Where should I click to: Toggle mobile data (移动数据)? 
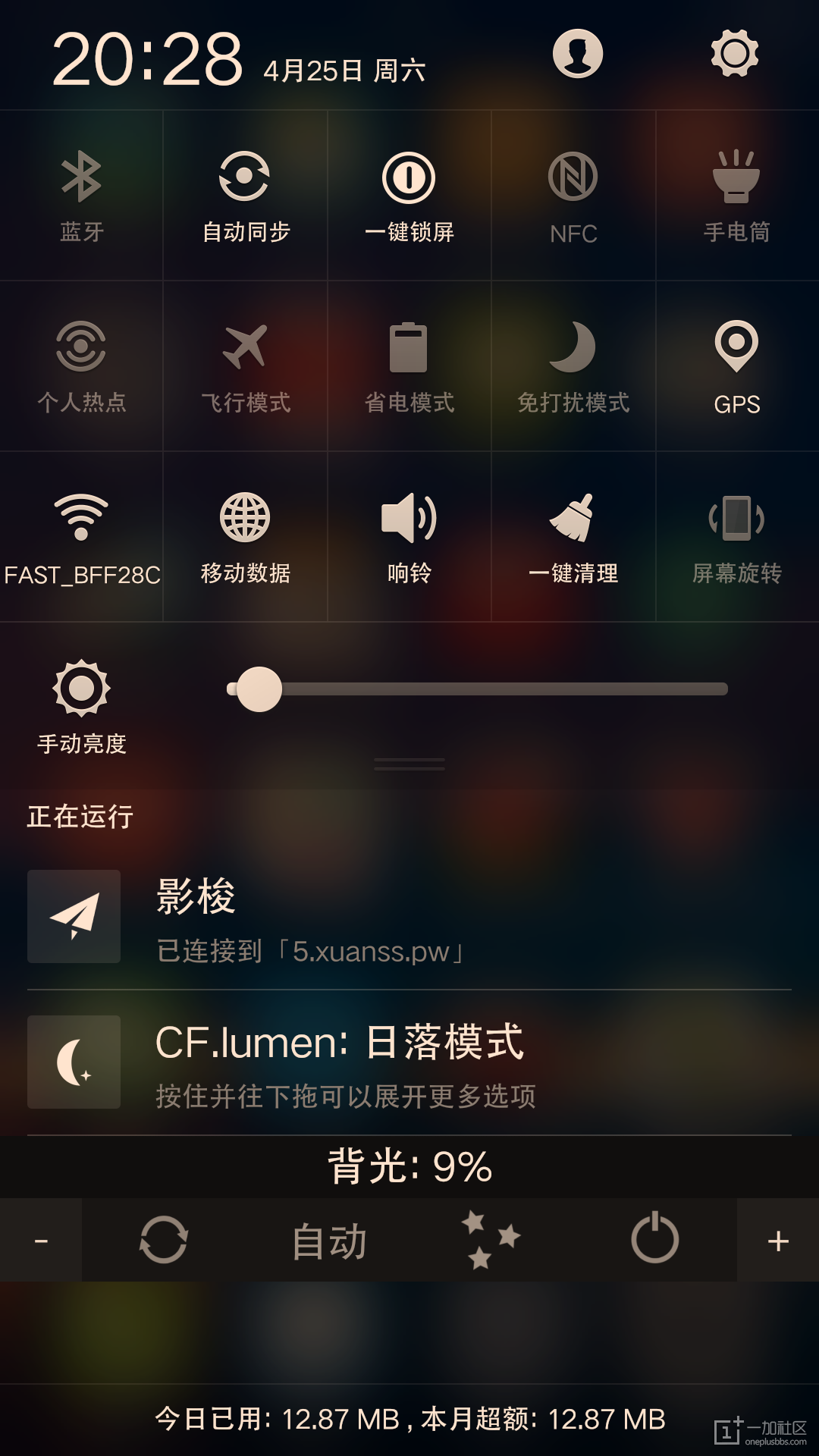(x=245, y=536)
